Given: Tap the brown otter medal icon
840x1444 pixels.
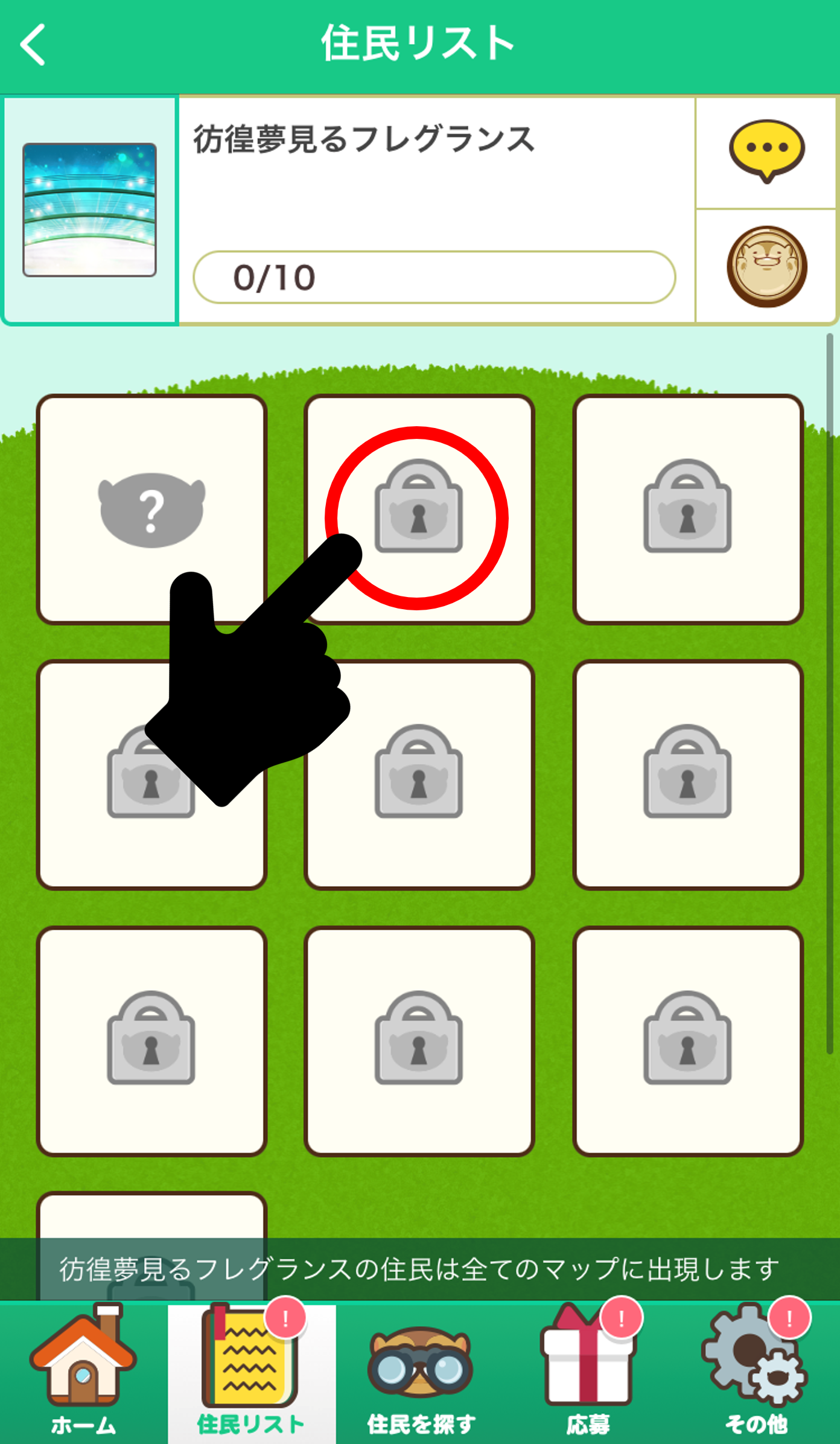Looking at the screenshot, I should coord(766,266).
